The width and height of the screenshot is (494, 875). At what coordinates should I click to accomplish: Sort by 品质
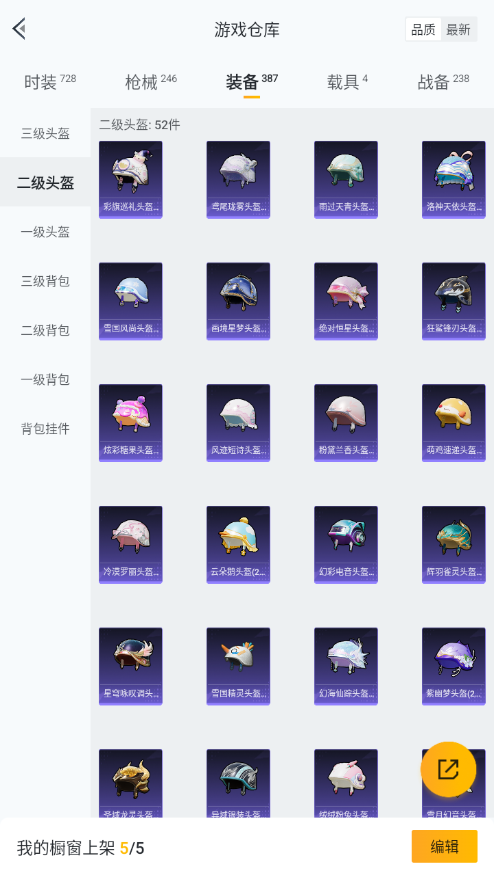pos(424,30)
